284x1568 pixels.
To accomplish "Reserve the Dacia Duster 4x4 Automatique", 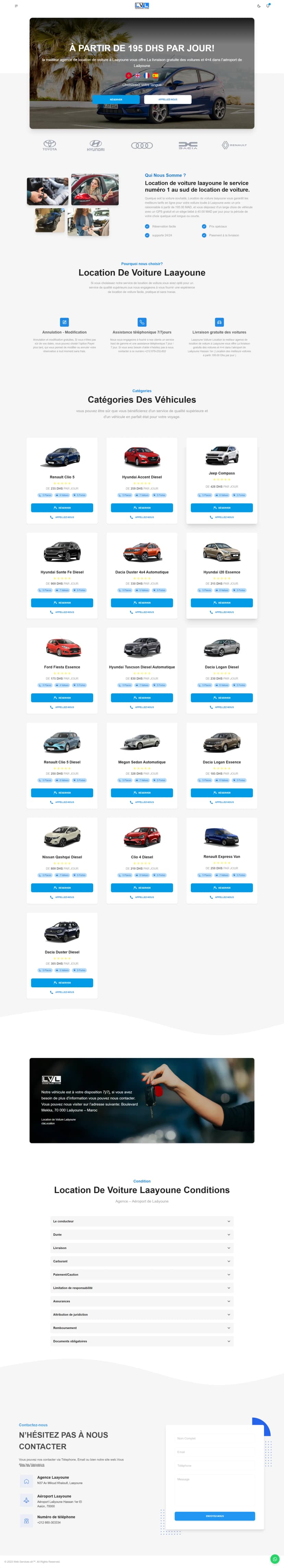I will 142,603.
